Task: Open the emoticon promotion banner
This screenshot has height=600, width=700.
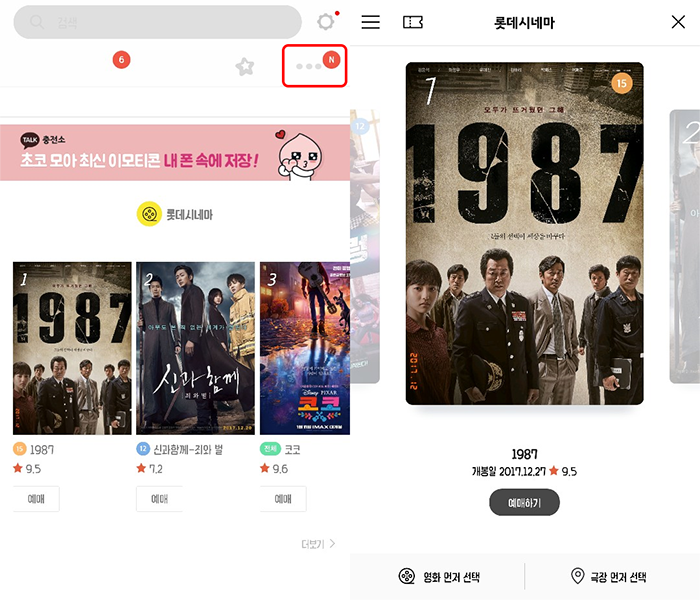Action: [175, 153]
